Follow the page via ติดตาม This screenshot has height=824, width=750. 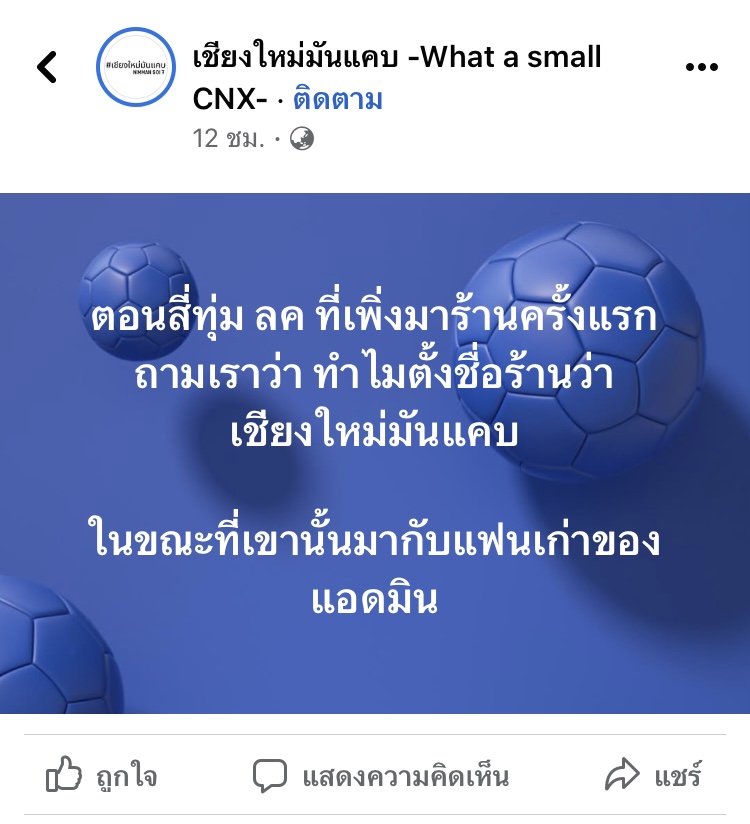pyautogui.click(x=338, y=101)
